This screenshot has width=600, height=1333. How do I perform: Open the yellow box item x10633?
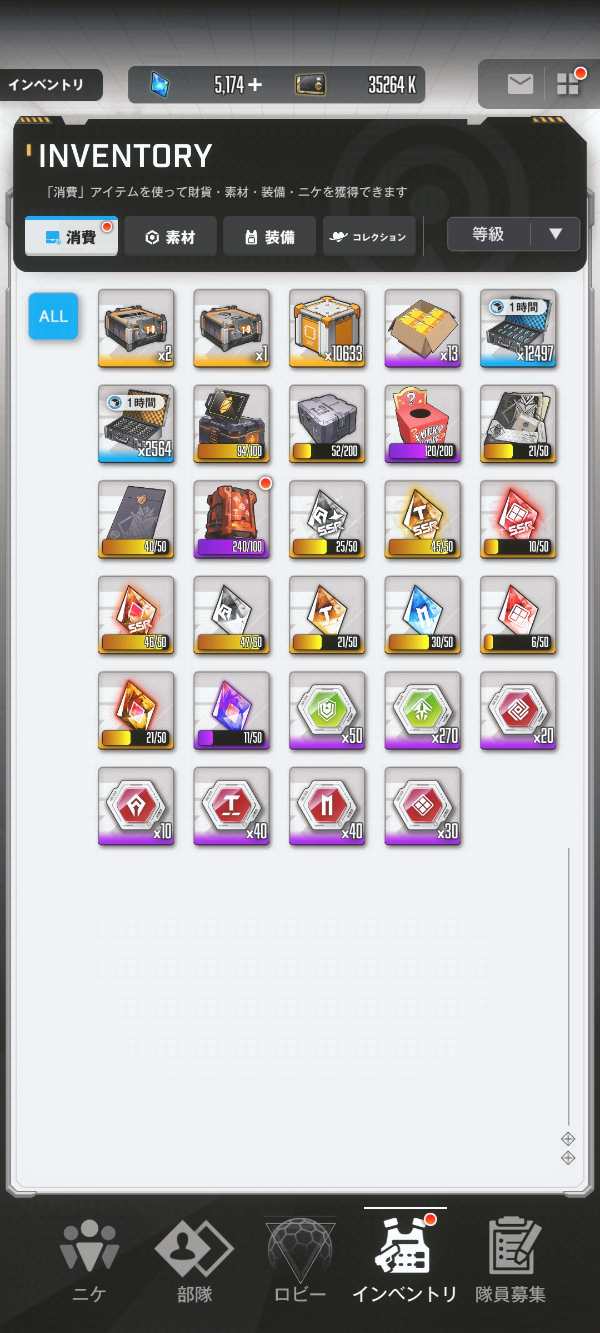click(x=327, y=328)
